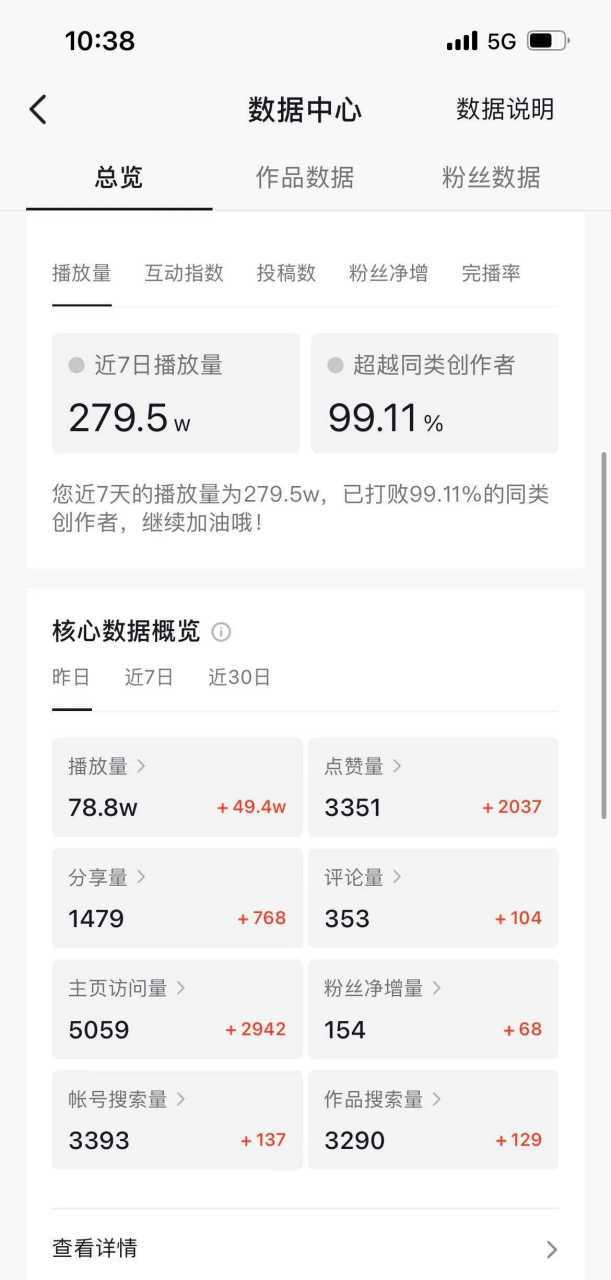
Task: Open the 帐号搜索量 3393 card
Action: (177, 1120)
